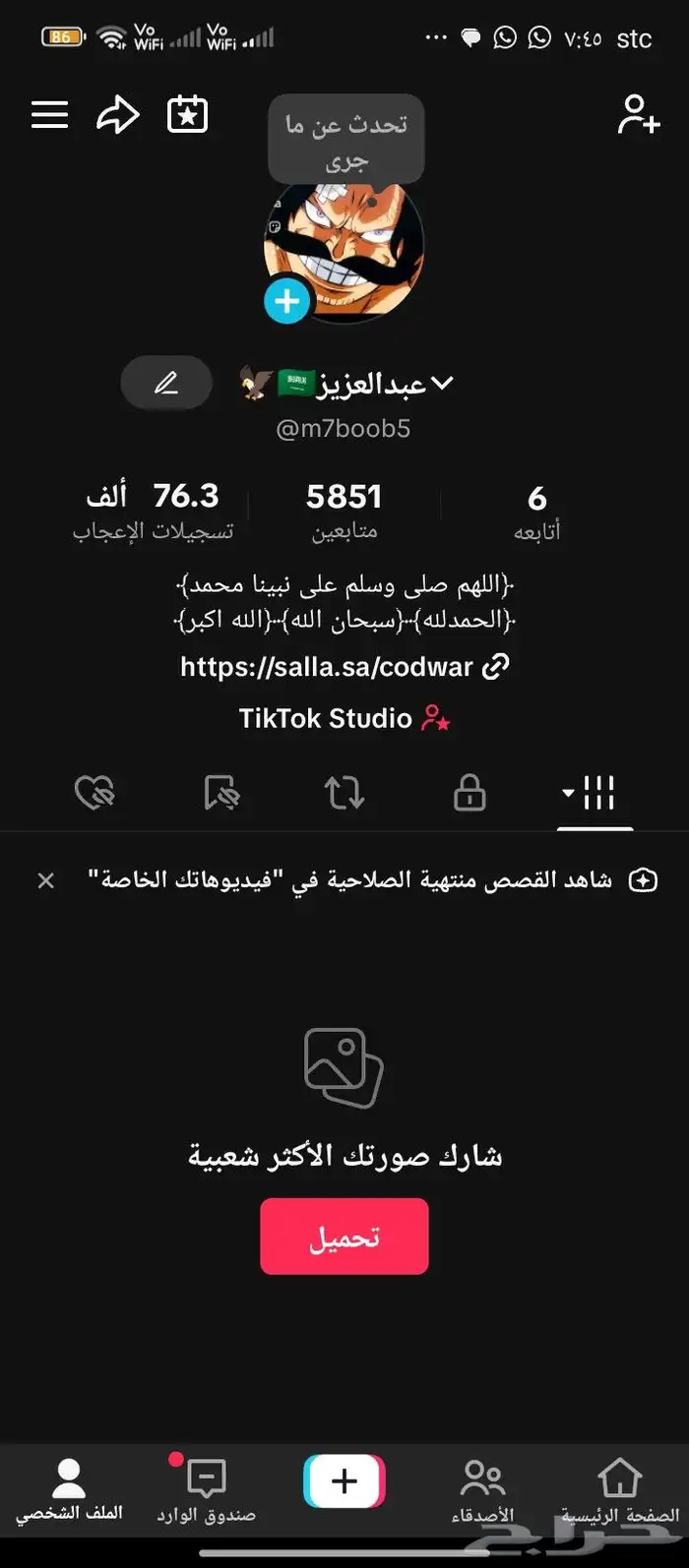The image size is (689, 1568).
Task: Switch to the reposts tab
Action: coord(344,793)
